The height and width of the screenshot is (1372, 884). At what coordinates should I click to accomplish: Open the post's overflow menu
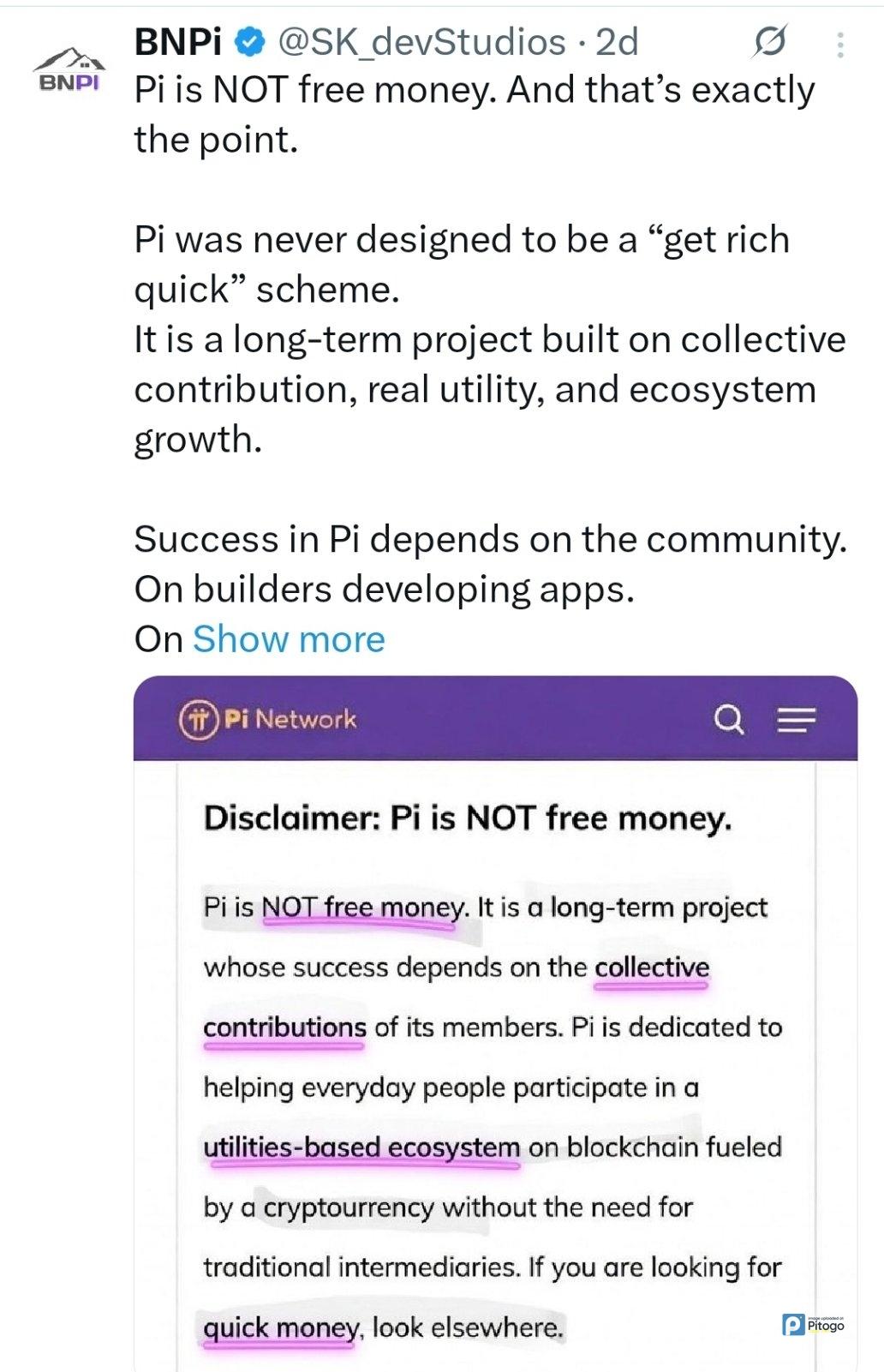840,45
